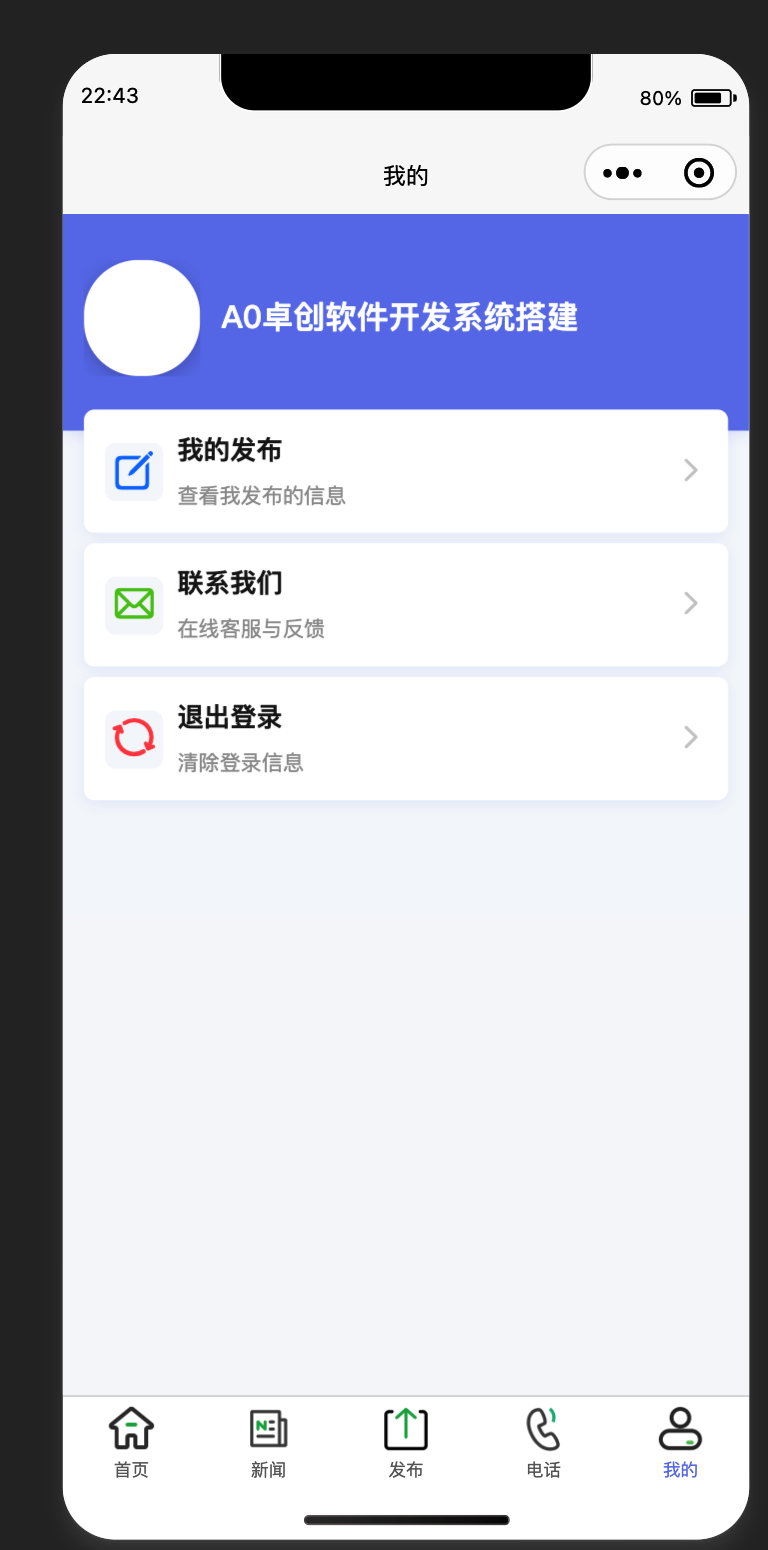Open 联系我们 online customer service
This screenshot has width=768, height=1550.
[228, 583]
